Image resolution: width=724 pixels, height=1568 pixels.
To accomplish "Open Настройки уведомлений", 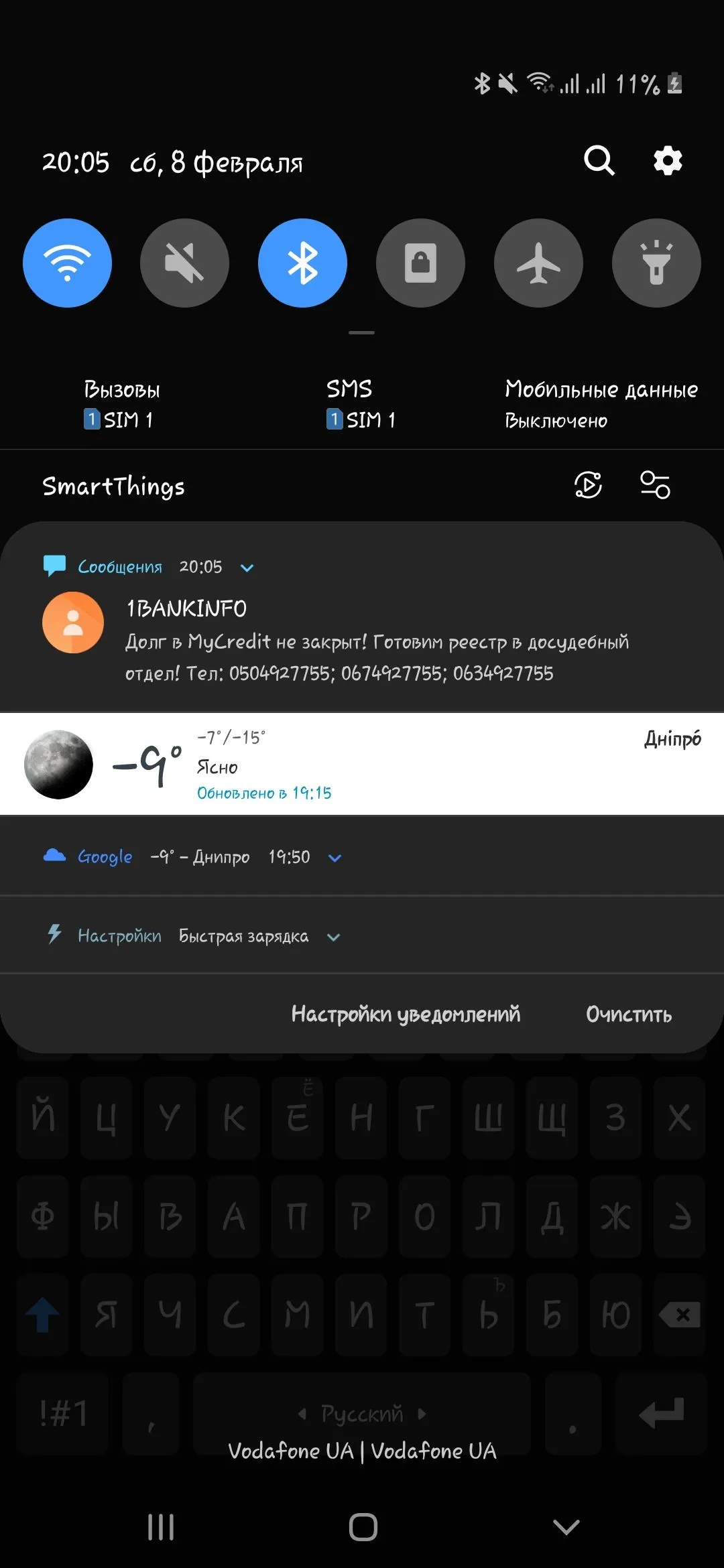I will [406, 1014].
